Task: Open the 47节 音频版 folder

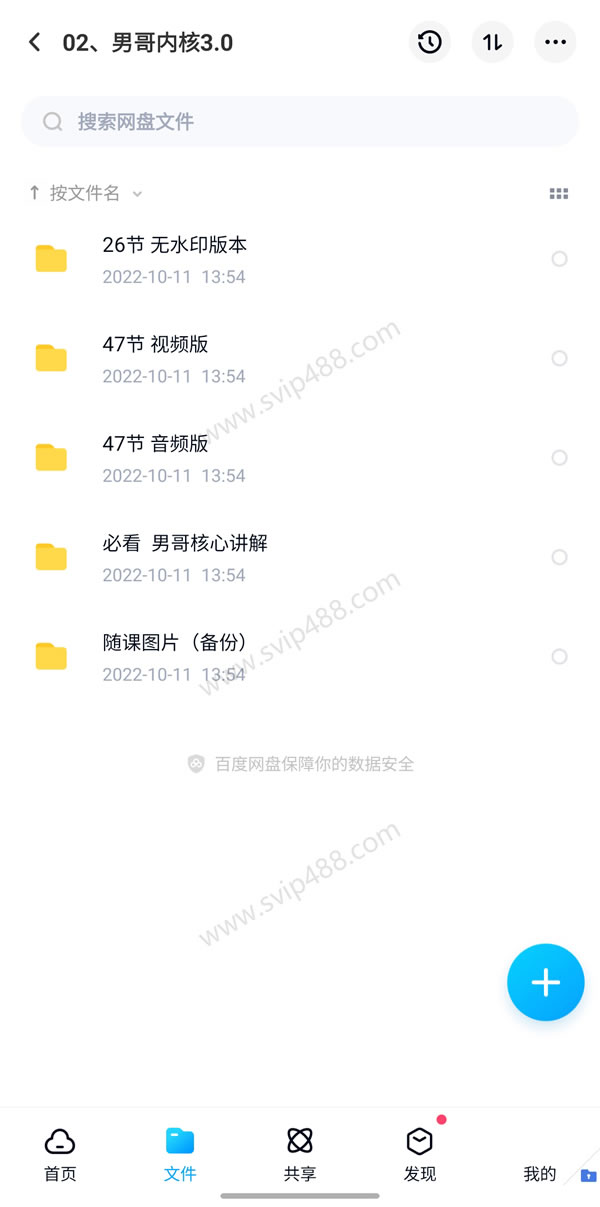Action: (x=300, y=458)
